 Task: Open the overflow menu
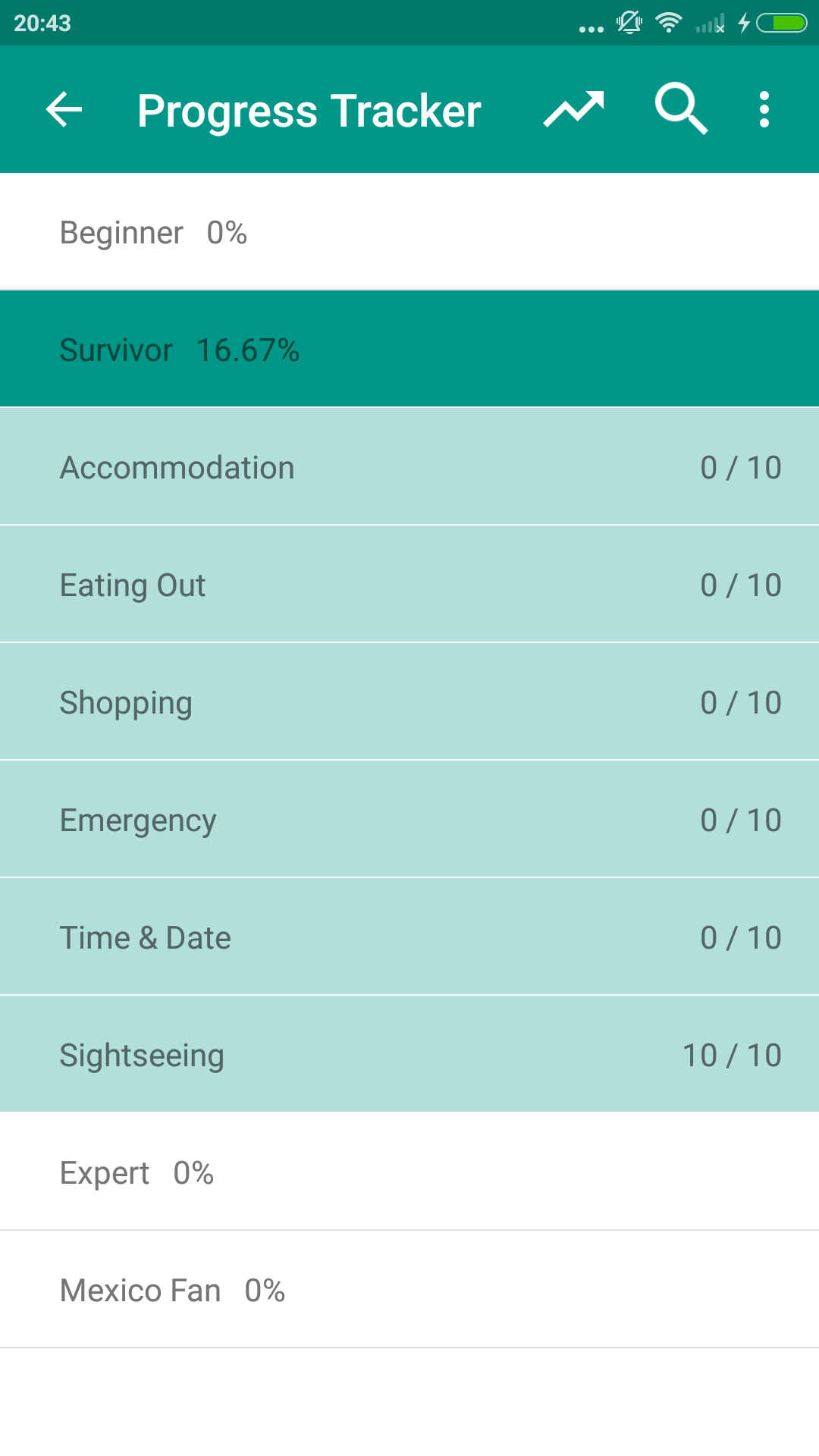764,110
